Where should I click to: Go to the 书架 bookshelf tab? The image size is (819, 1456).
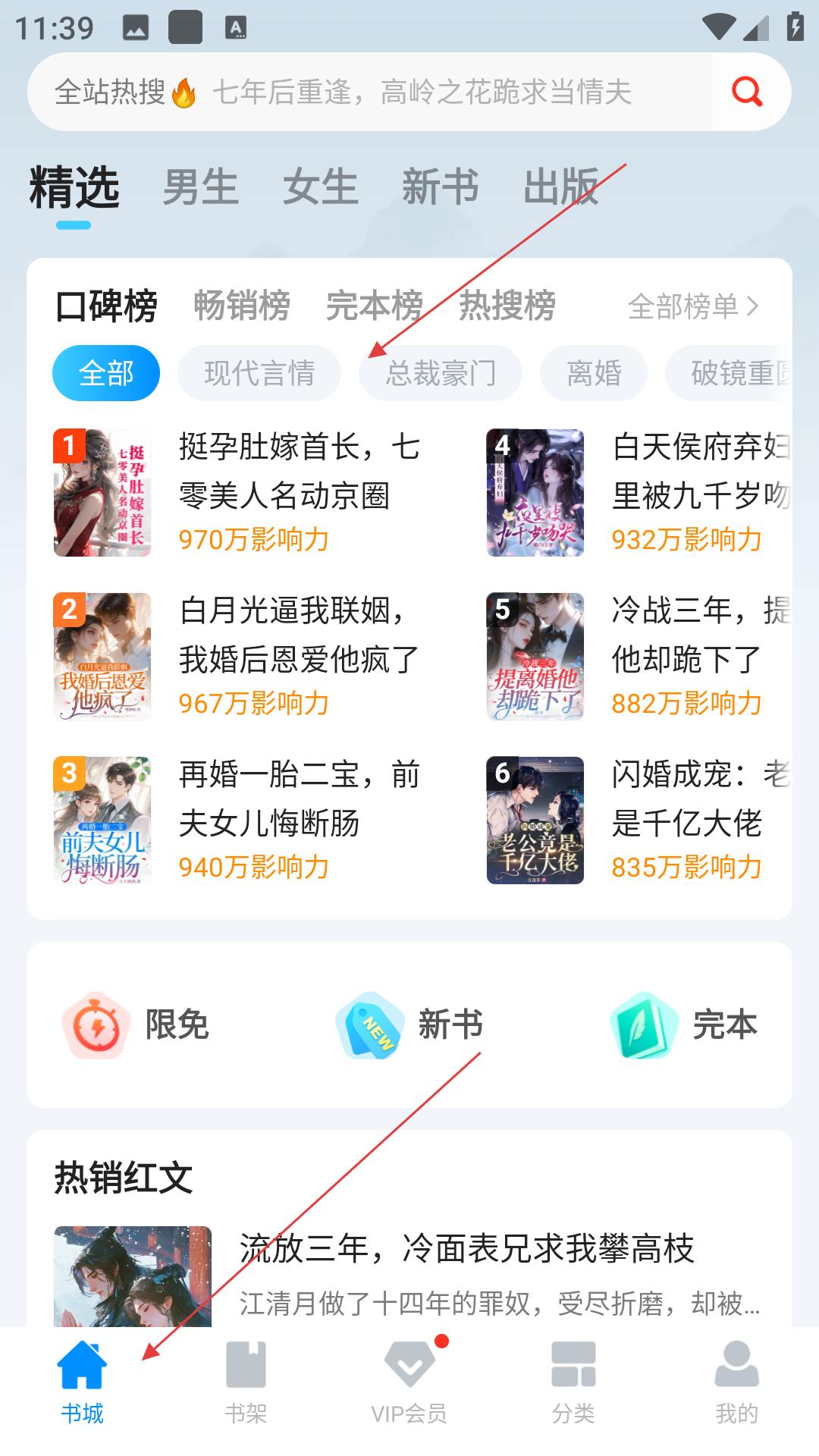(x=246, y=1382)
